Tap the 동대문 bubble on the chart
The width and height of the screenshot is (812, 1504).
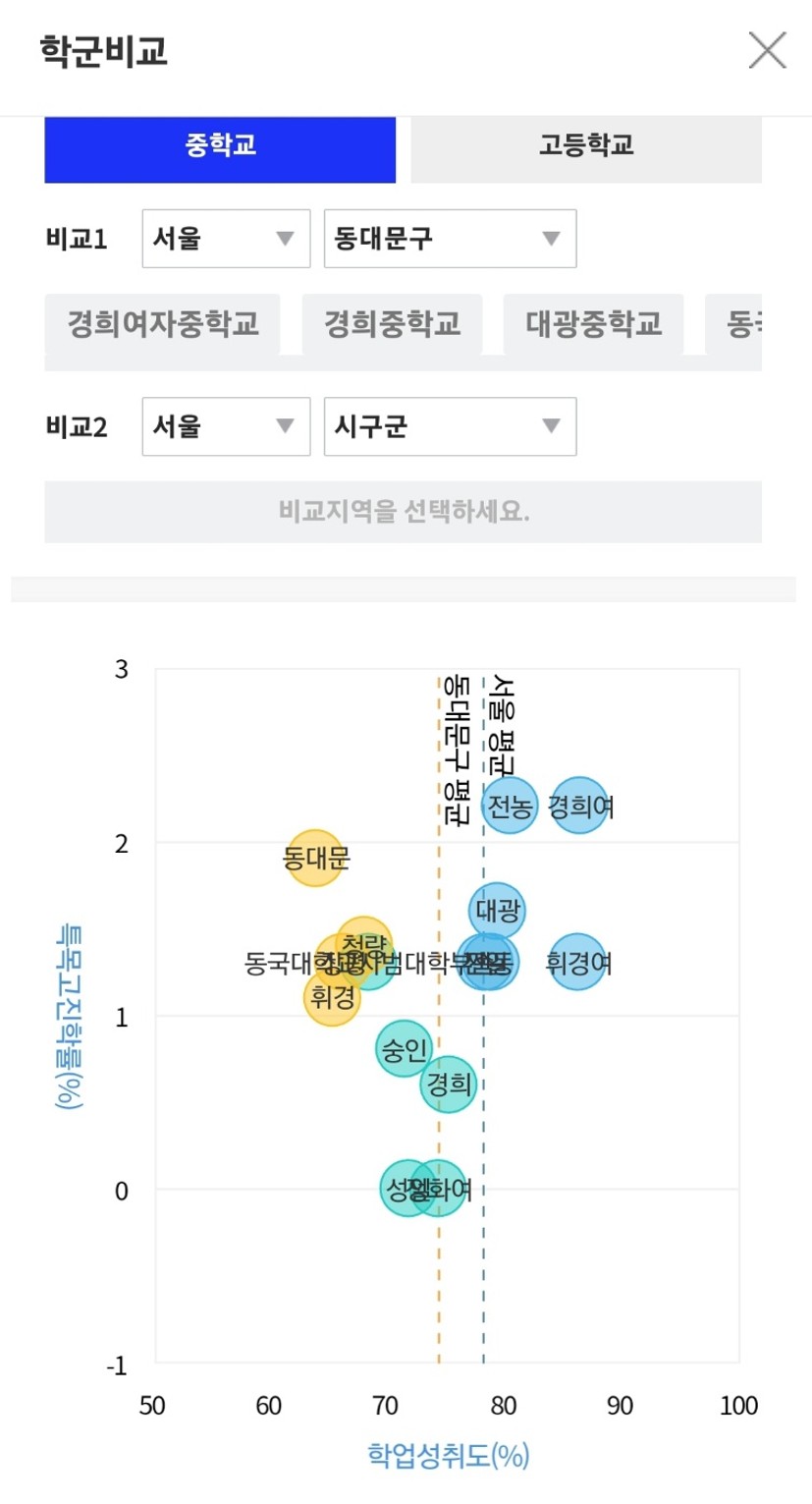[316, 859]
